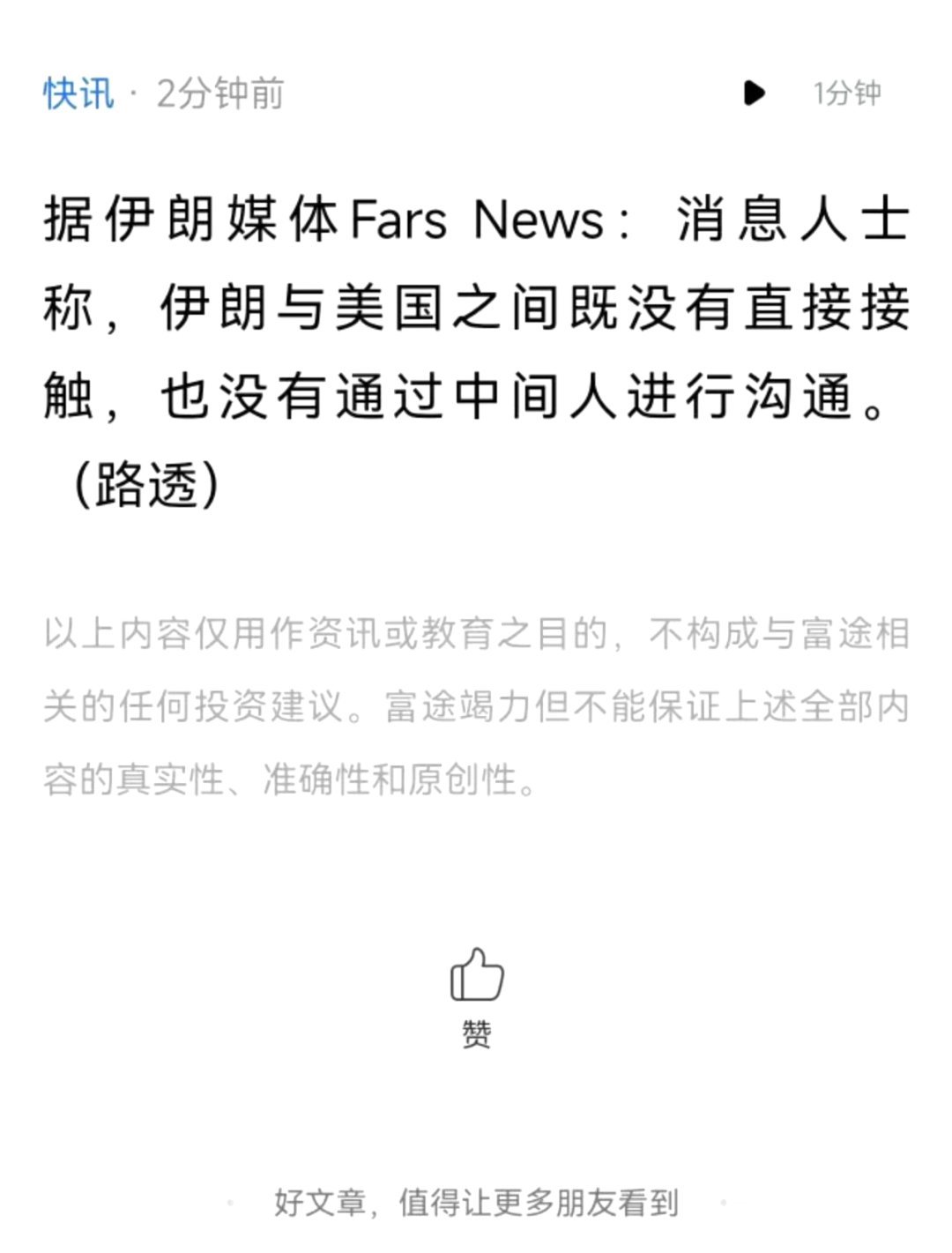Open the 快讯 news flash channel
Screen dimensions: 952x1253
(76, 94)
